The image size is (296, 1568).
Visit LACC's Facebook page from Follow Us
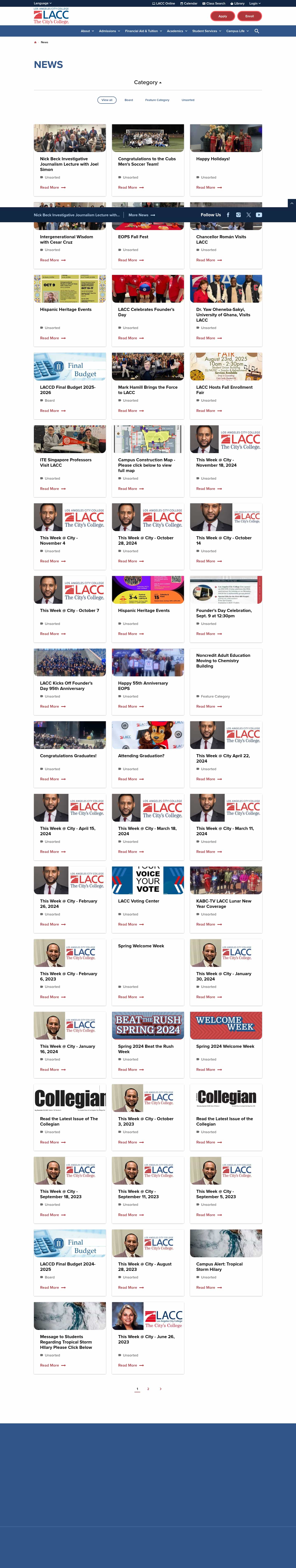(x=228, y=215)
